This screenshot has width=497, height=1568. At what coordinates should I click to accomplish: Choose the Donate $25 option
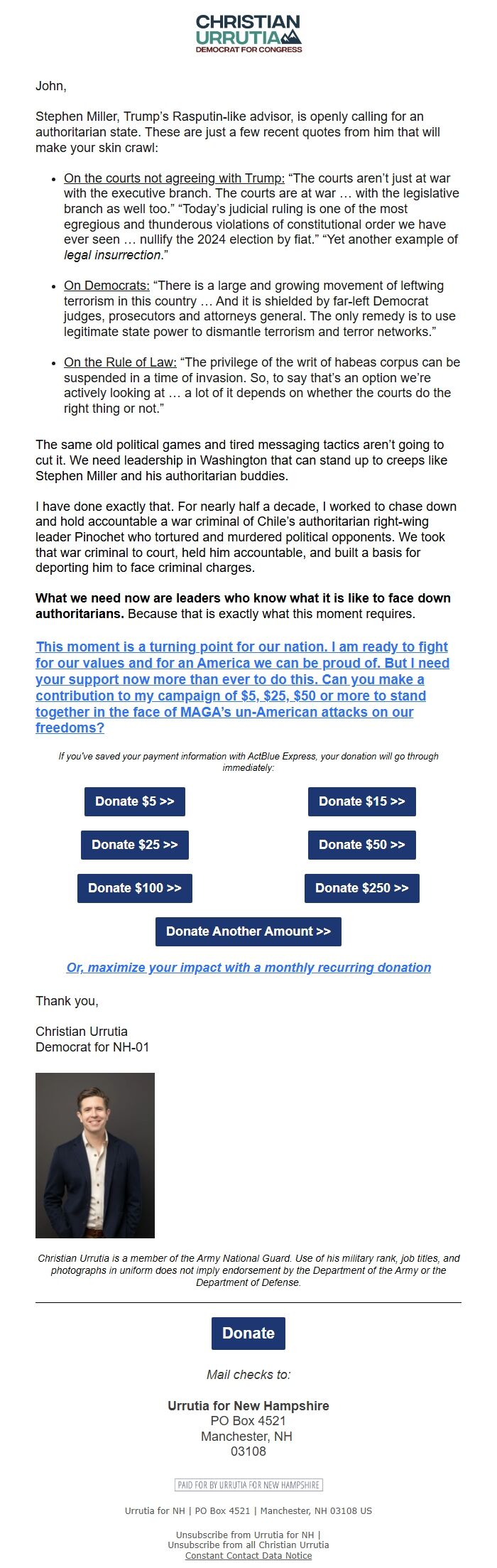coord(134,845)
